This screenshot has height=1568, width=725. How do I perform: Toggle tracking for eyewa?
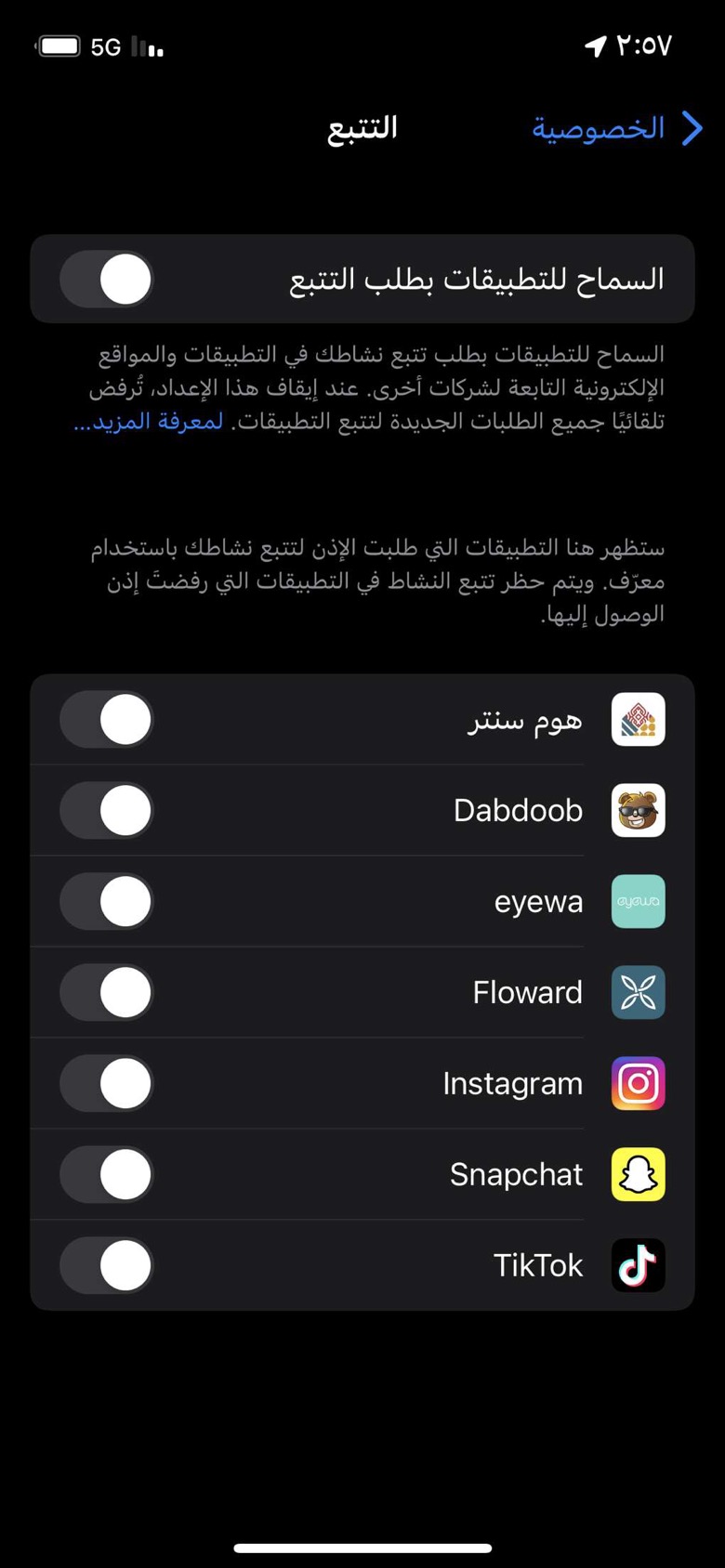point(107,902)
